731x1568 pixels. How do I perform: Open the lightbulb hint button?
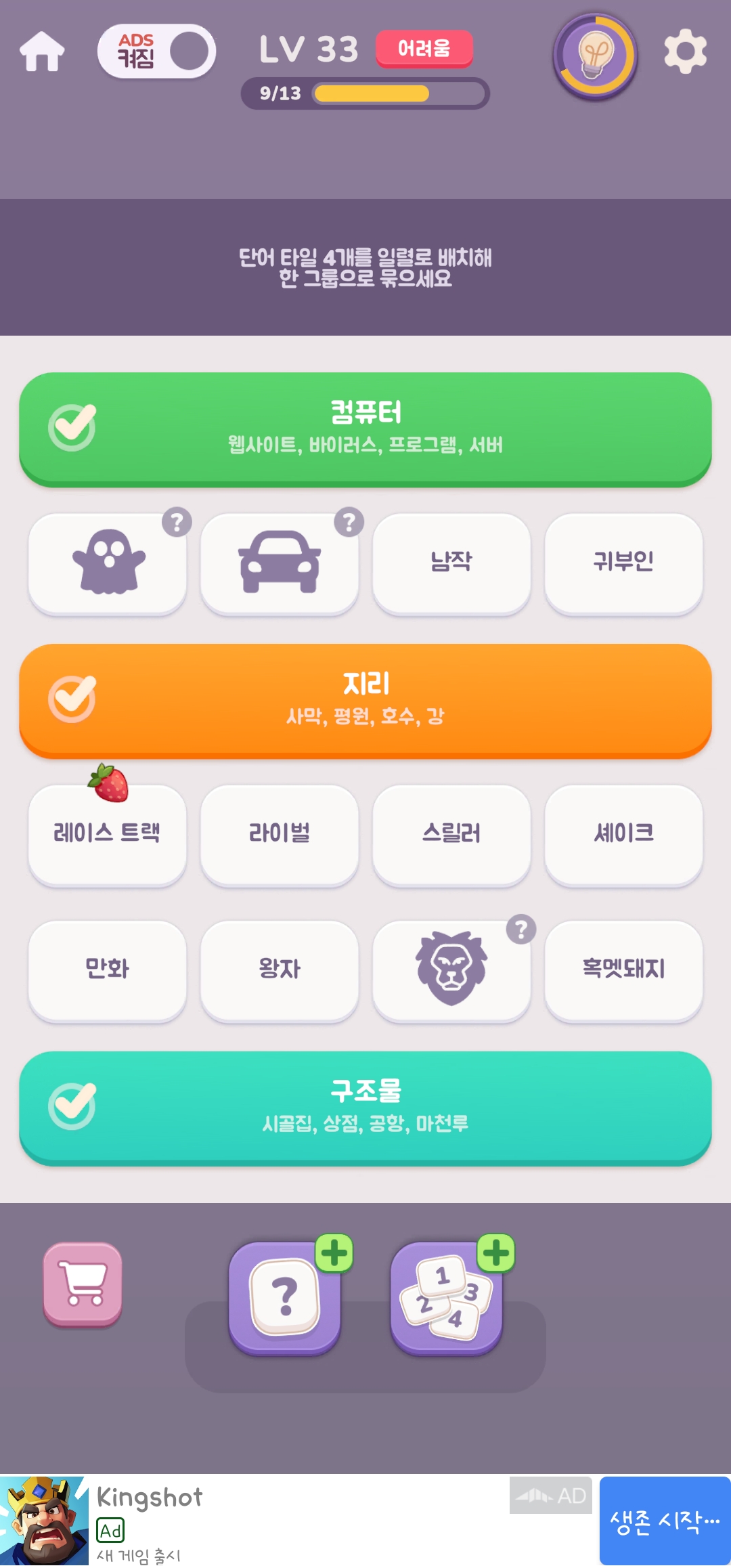coord(596,56)
